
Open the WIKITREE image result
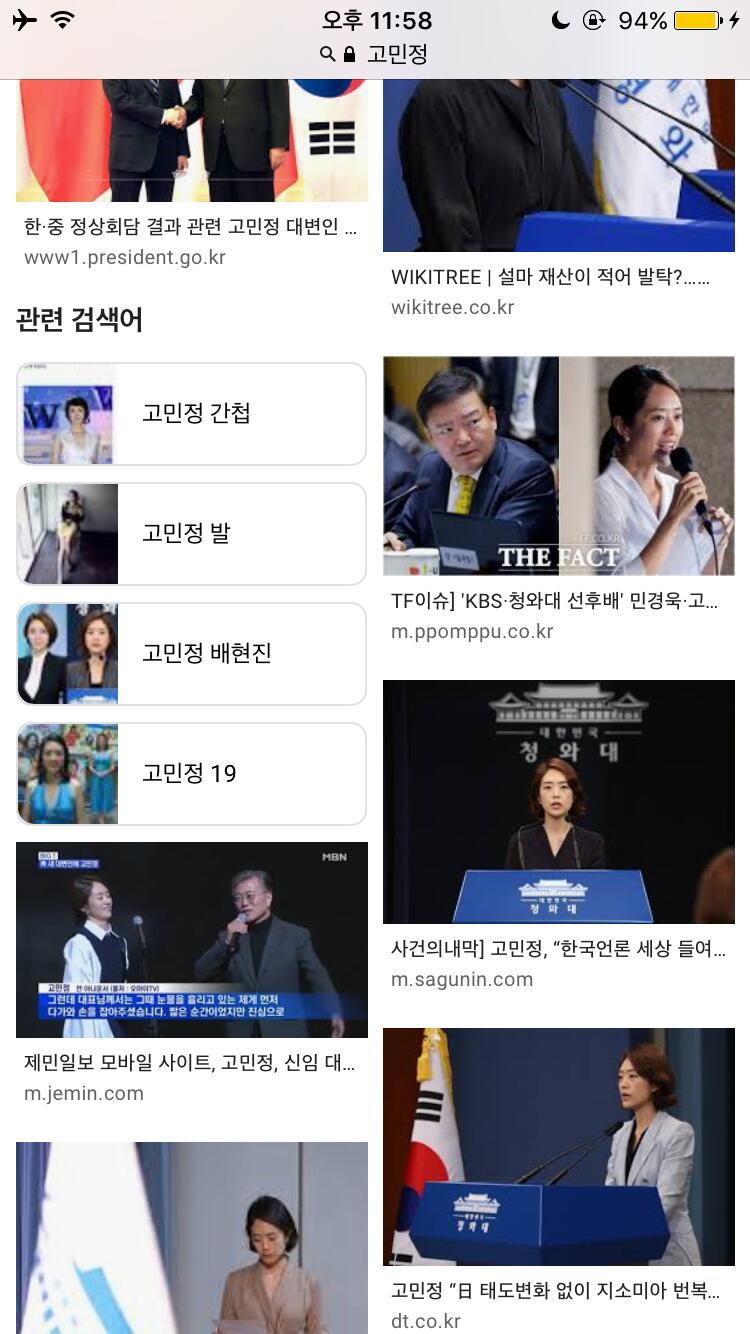(x=559, y=165)
